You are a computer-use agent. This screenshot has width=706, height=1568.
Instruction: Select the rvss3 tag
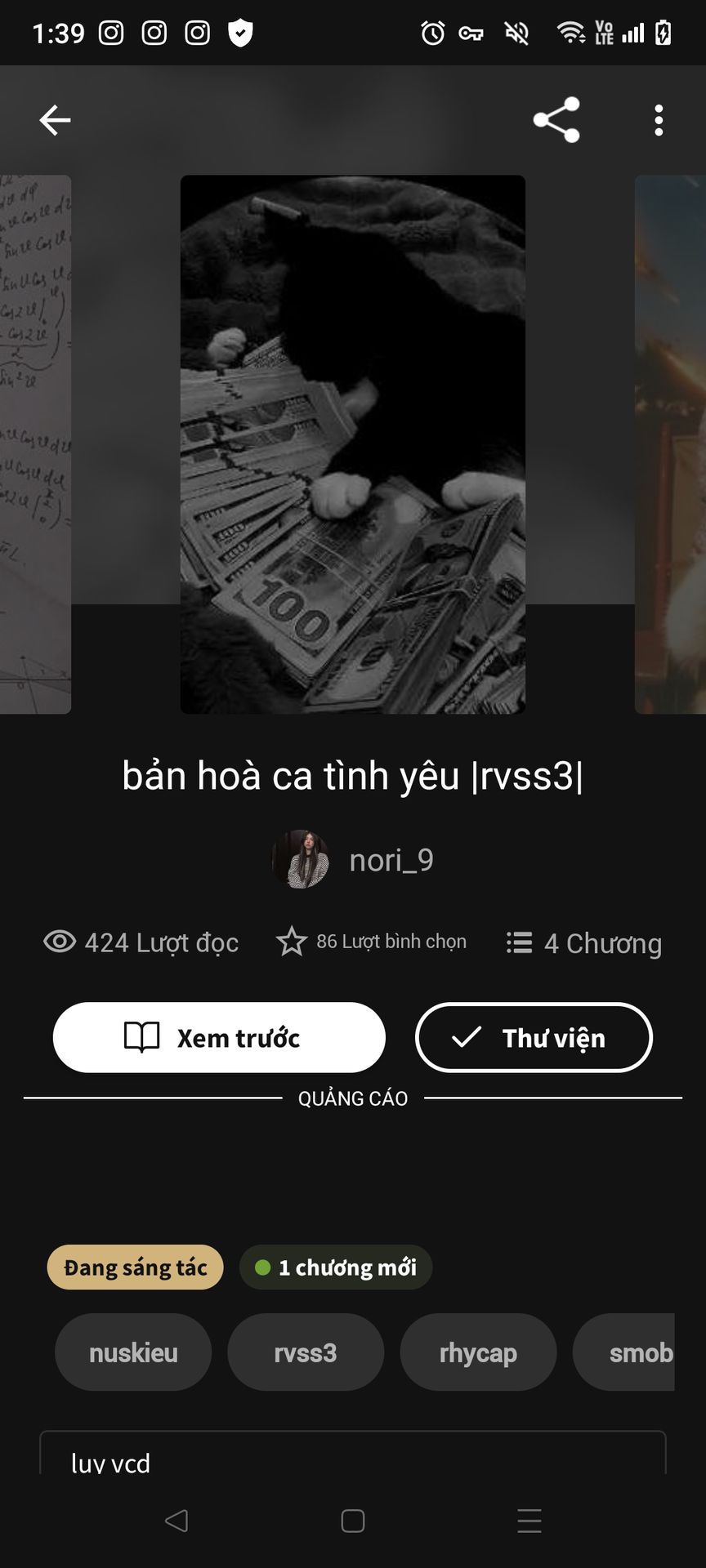[306, 1352]
